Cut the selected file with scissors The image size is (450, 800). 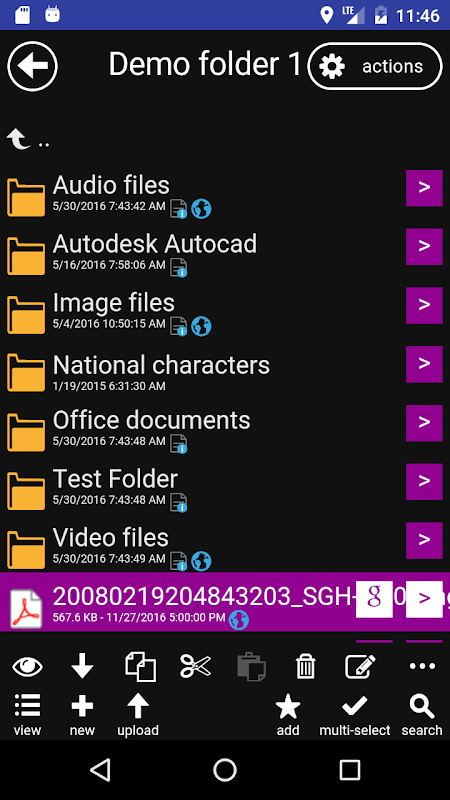[195, 666]
